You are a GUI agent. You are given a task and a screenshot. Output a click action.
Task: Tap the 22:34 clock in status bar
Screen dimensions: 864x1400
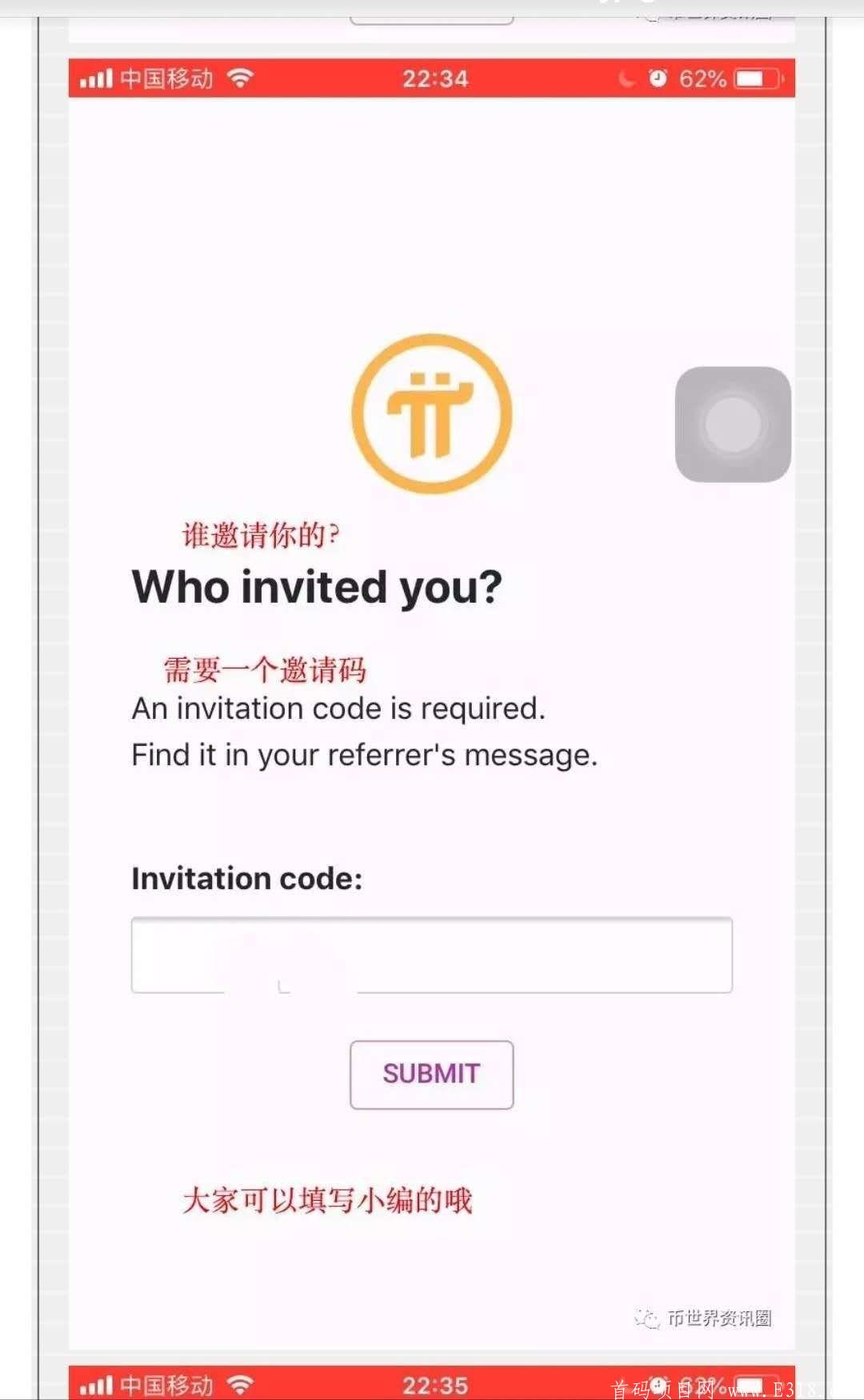pos(437,78)
